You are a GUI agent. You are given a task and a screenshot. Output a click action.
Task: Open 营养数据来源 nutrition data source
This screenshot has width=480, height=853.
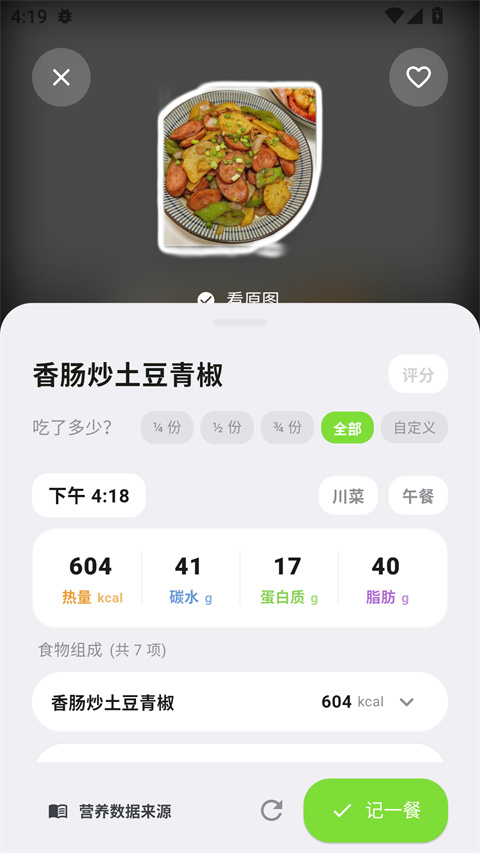110,812
